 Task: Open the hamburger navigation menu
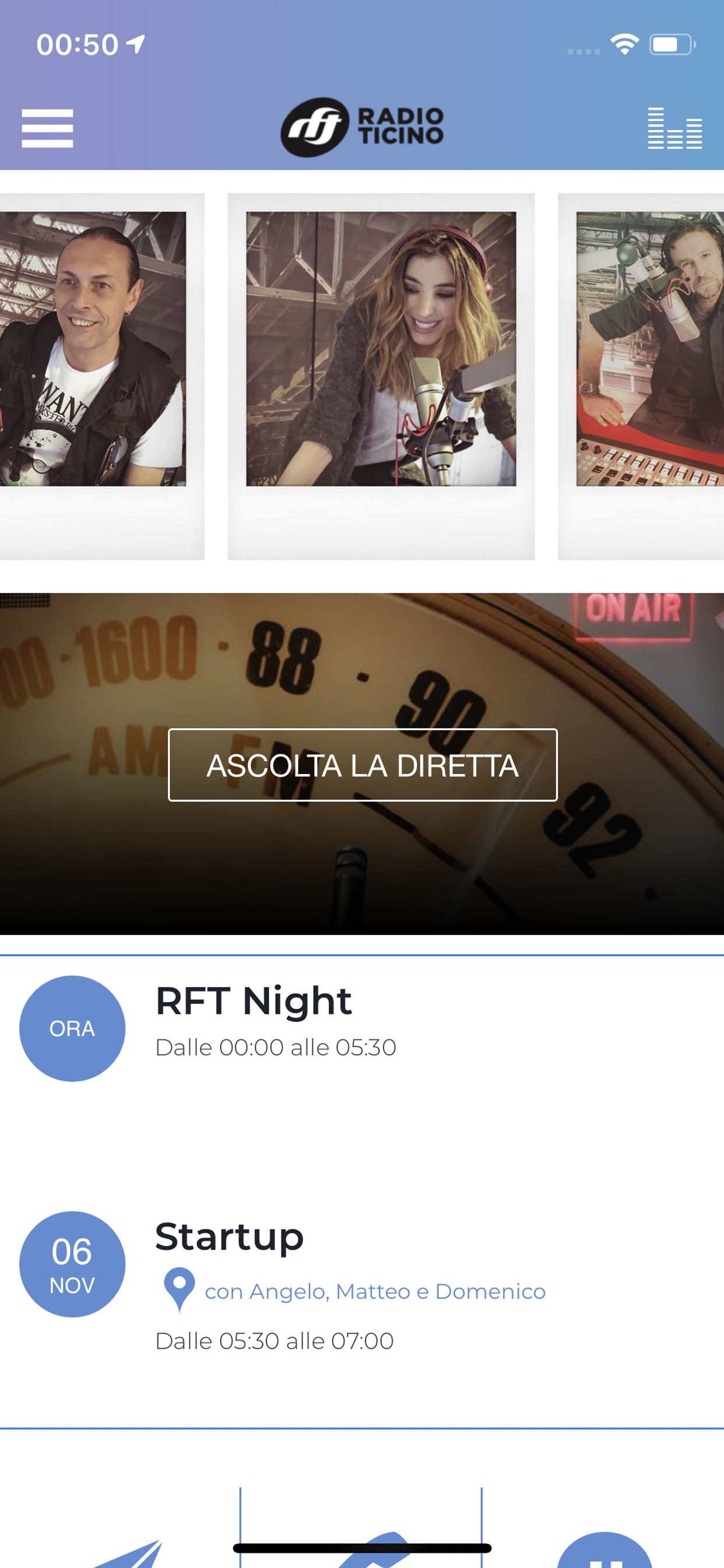48,128
